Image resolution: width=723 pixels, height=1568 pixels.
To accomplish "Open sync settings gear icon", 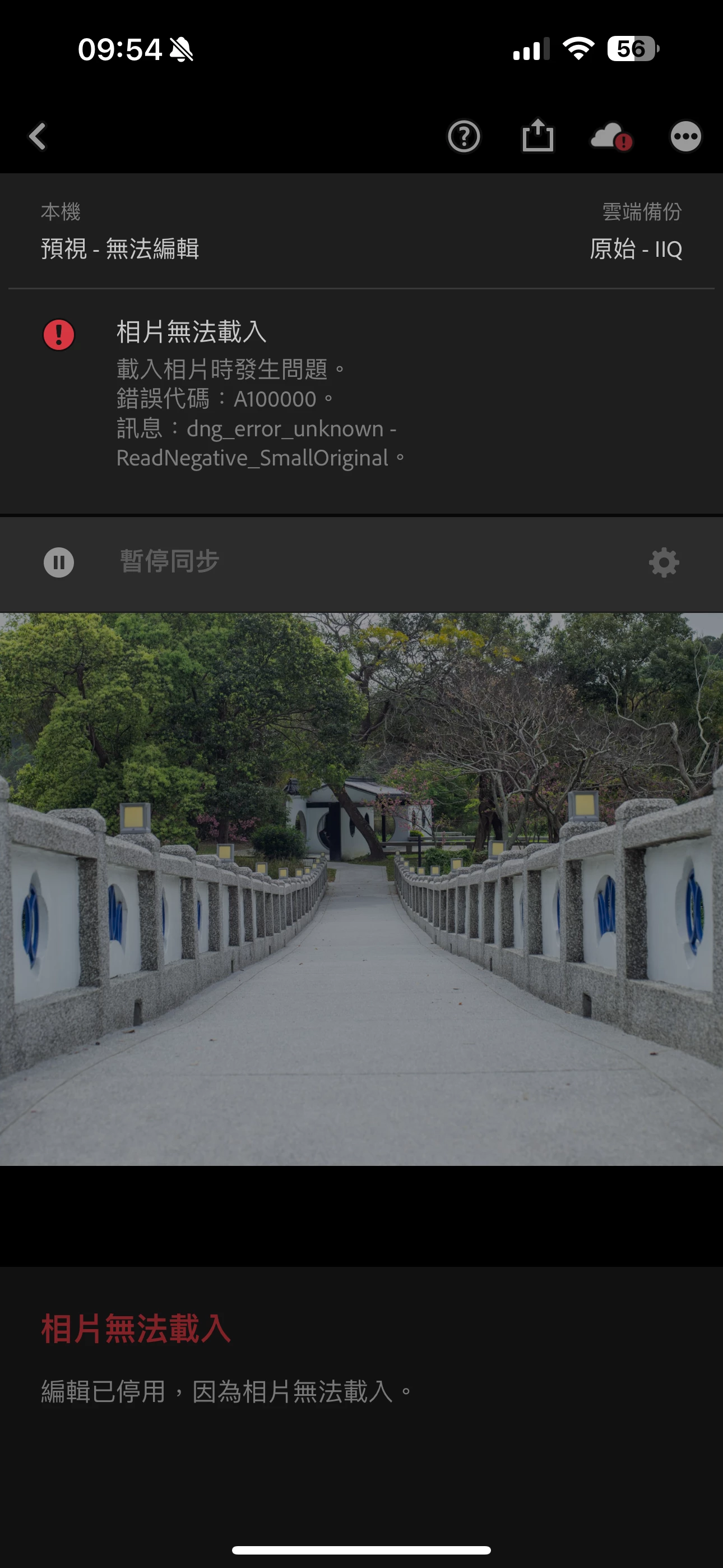I will (664, 562).
